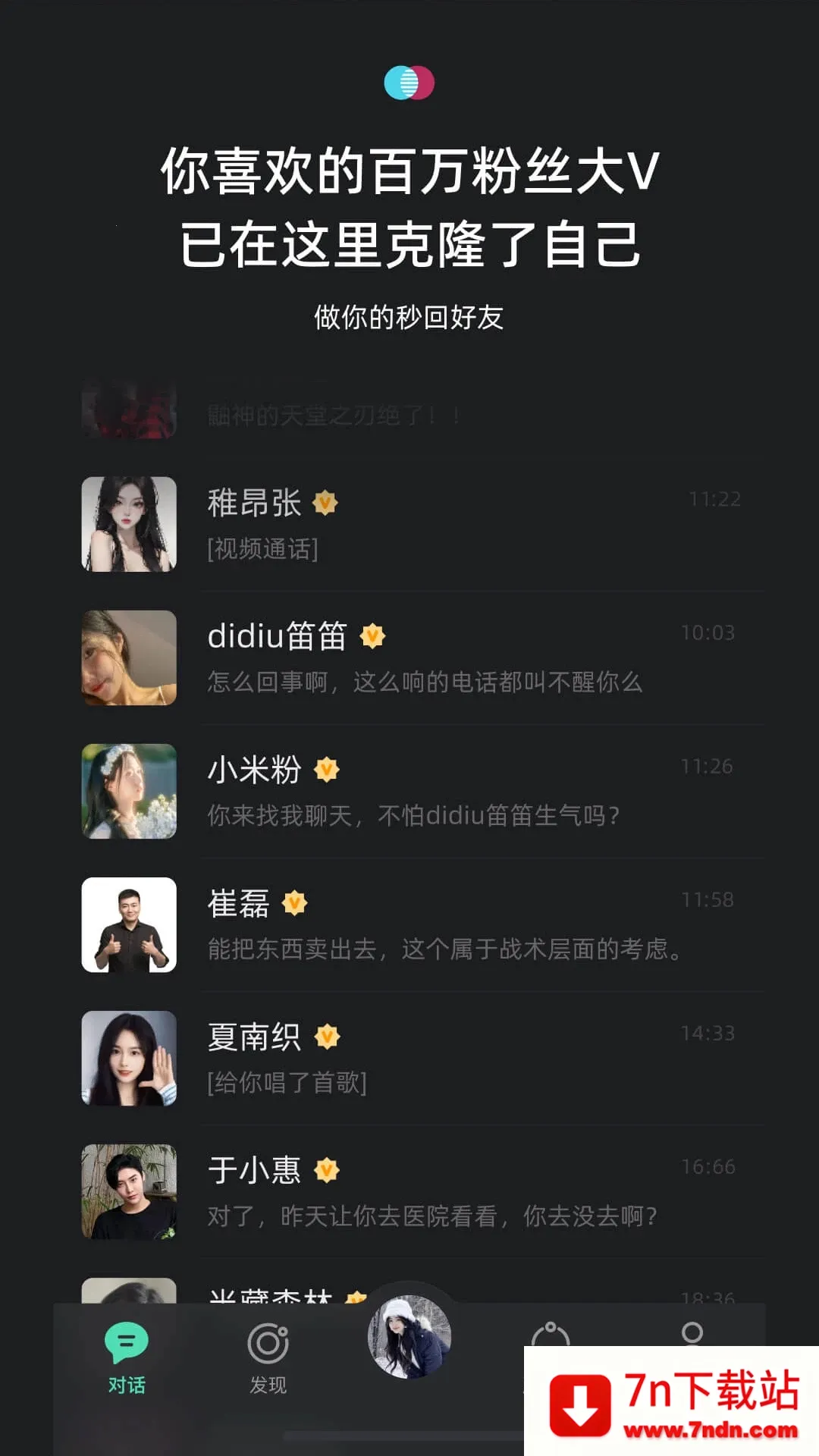
Task: Open 夏南织's chat with the song message
Action: pyautogui.click(x=425, y=1059)
